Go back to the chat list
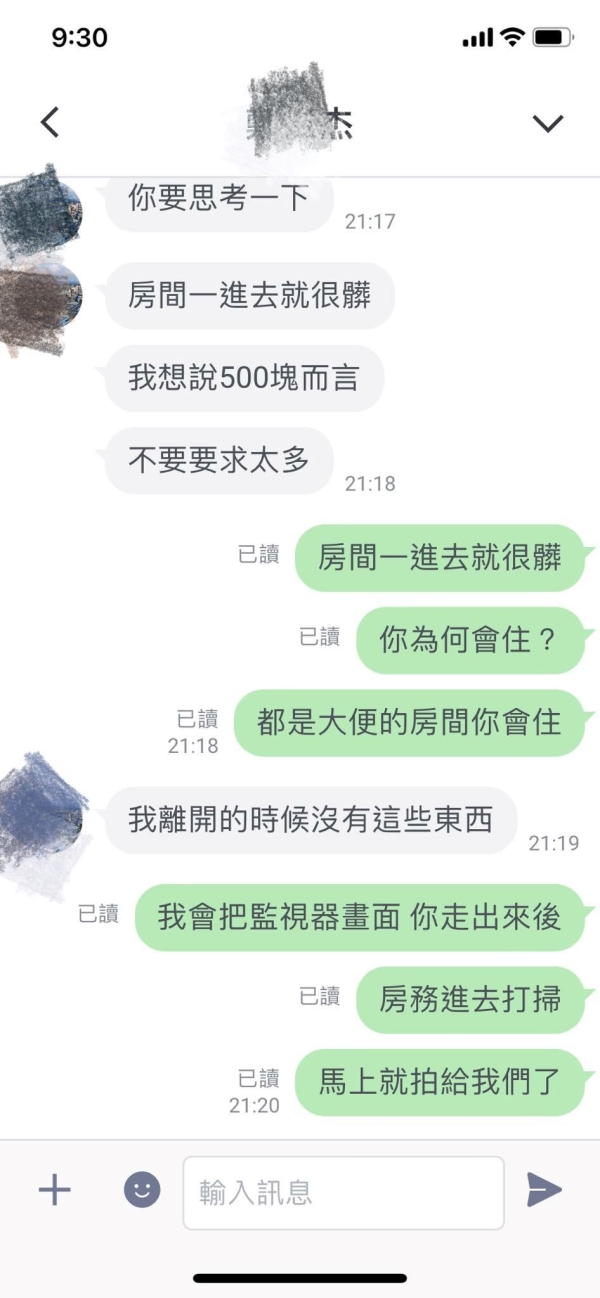Image resolution: width=600 pixels, height=1298 pixels. [50, 122]
